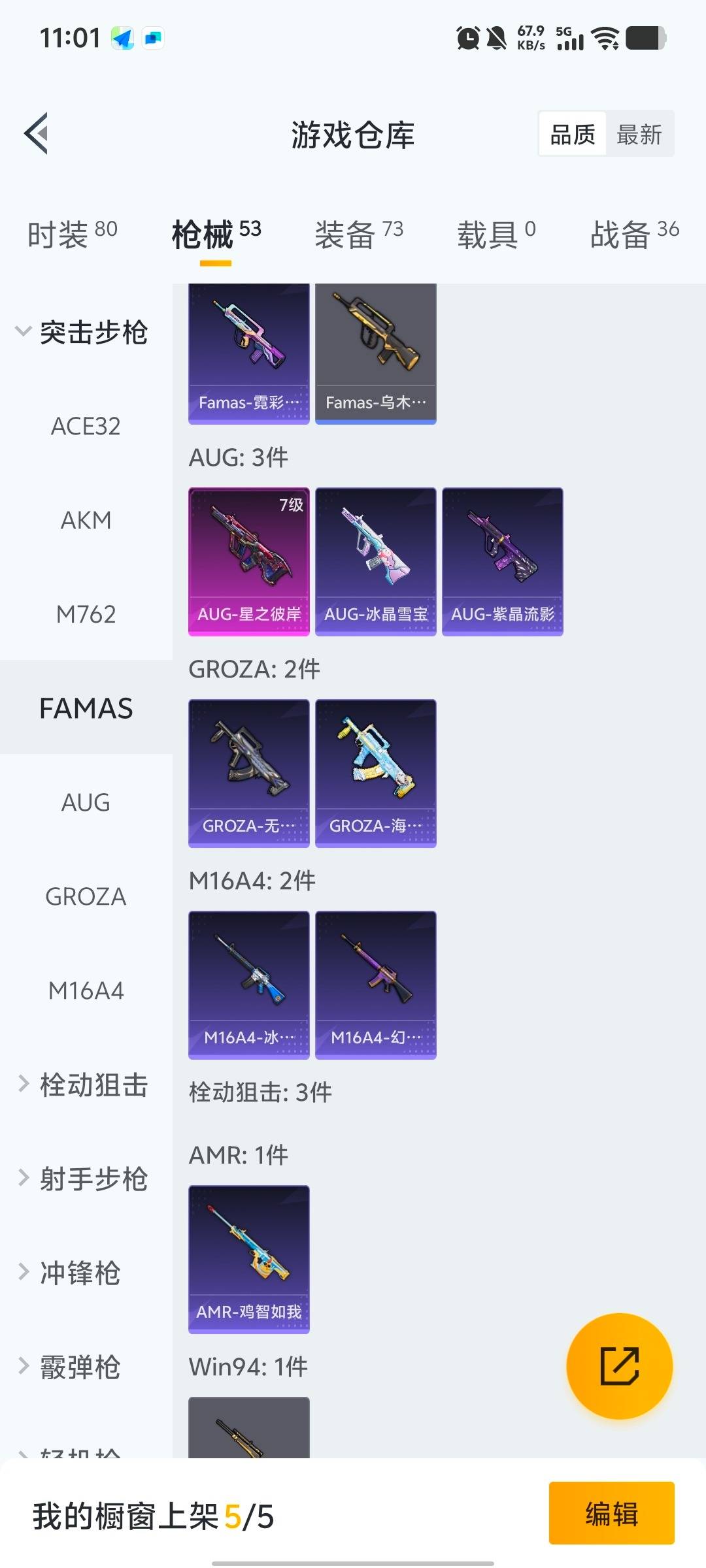Image resolution: width=706 pixels, height=1568 pixels.
Task: Open the AUG-星之彼岸 skin
Action: pyautogui.click(x=249, y=561)
